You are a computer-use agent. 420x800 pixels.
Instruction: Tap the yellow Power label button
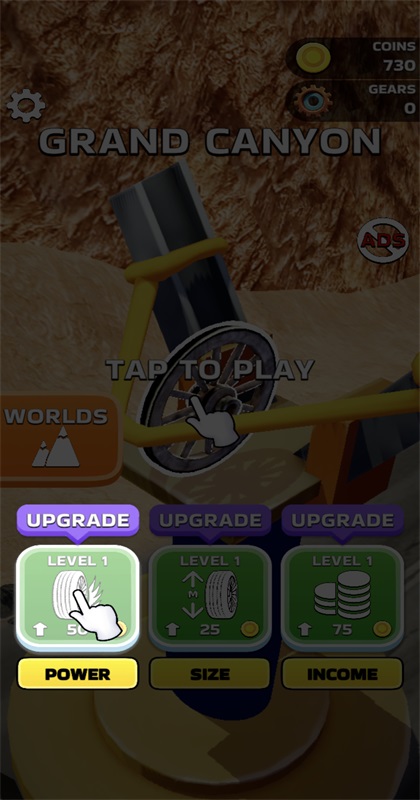tap(78, 673)
